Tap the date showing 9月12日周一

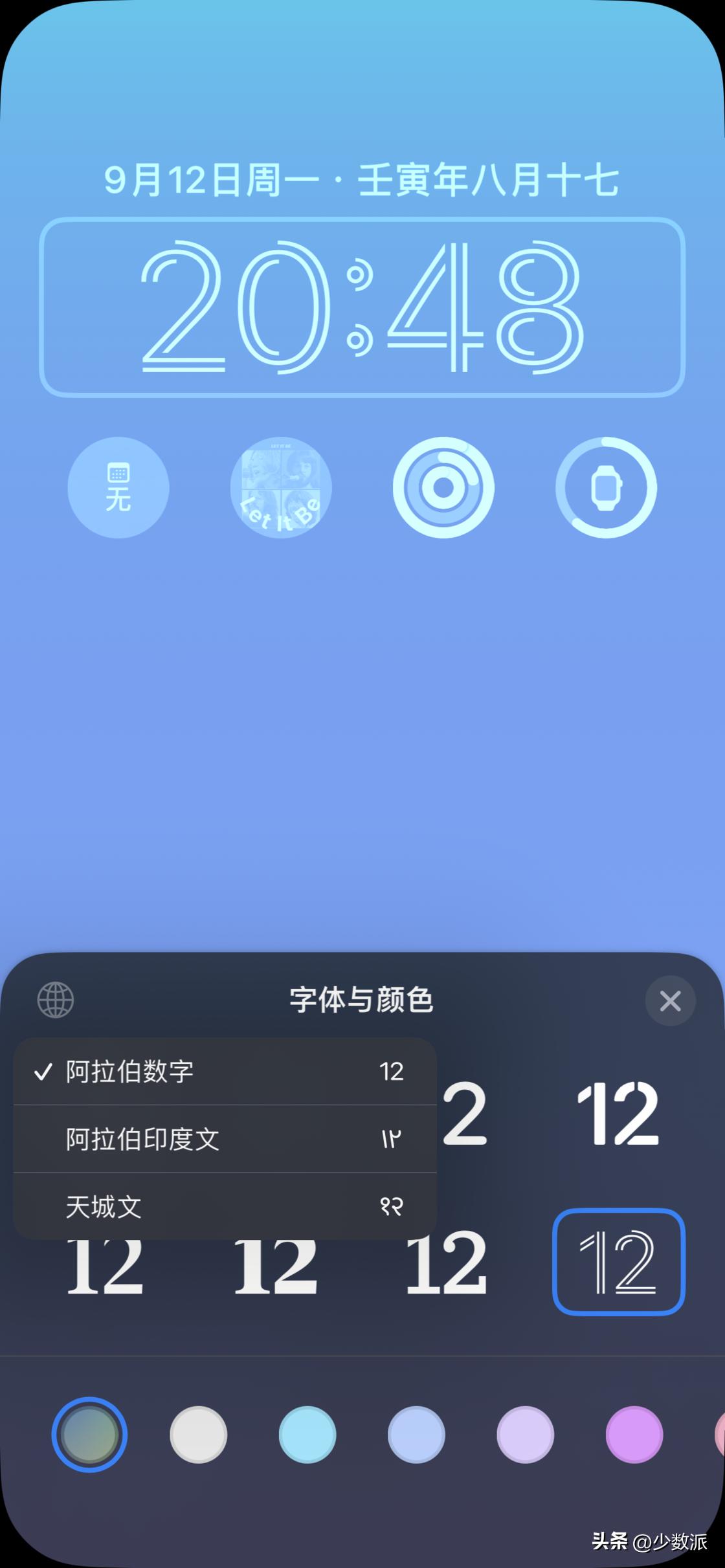(362, 180)
